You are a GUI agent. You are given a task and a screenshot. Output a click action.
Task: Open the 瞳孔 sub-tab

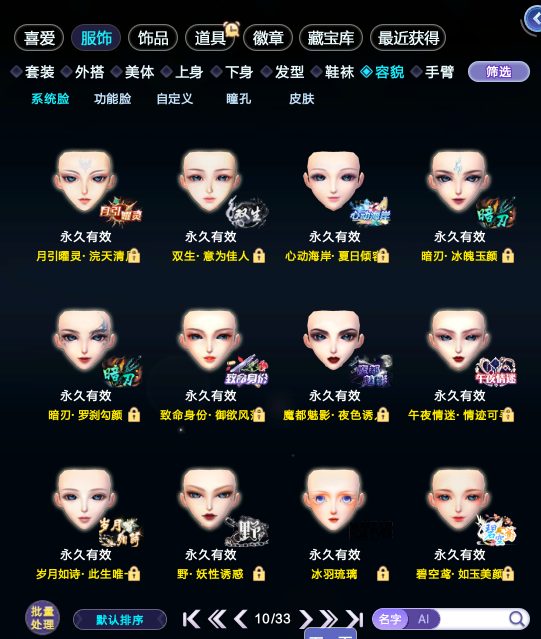pos(238,99)
